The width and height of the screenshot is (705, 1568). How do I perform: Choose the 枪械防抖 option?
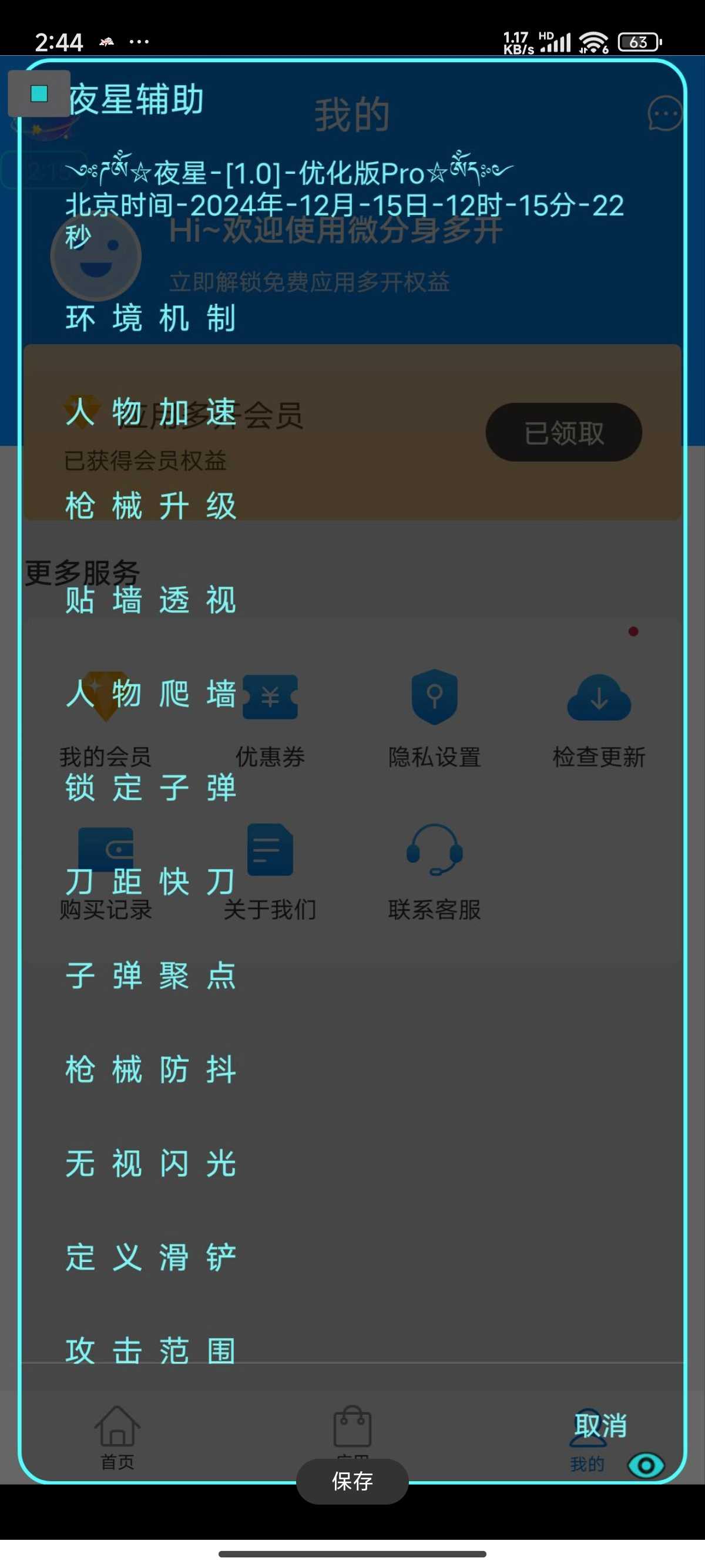(x=150, y=1069)
